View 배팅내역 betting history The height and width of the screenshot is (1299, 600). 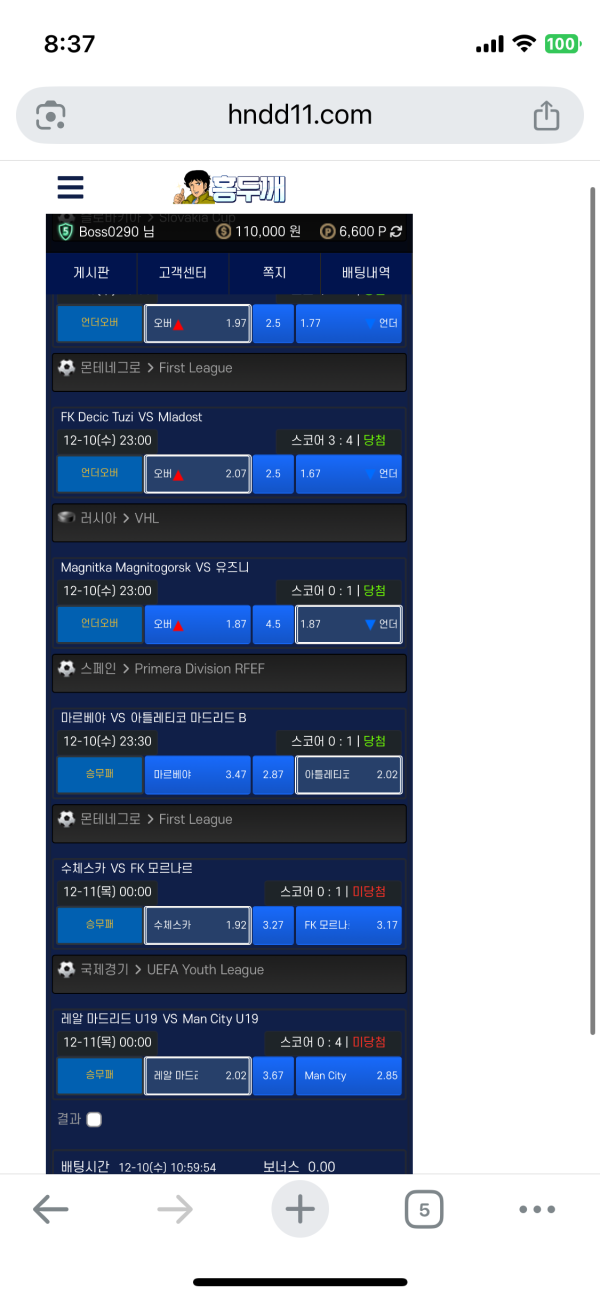pos(366,272)
